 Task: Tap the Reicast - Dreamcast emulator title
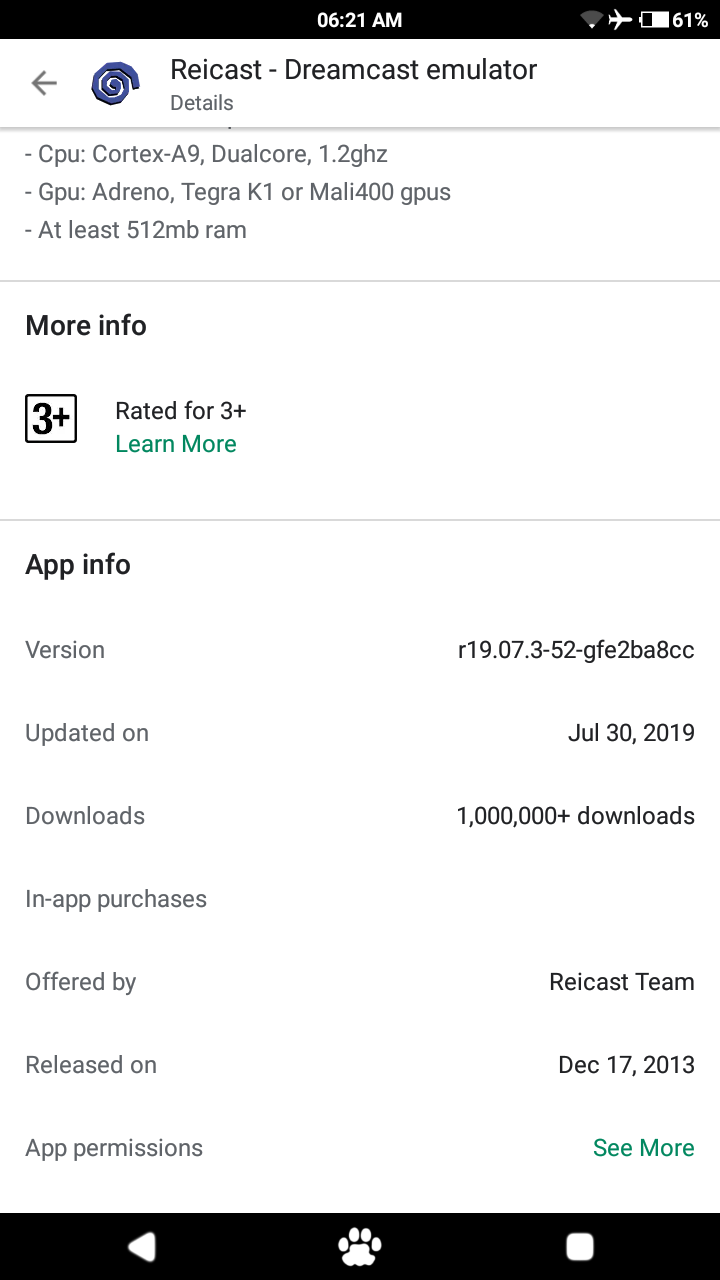click(x=353, y=69)
